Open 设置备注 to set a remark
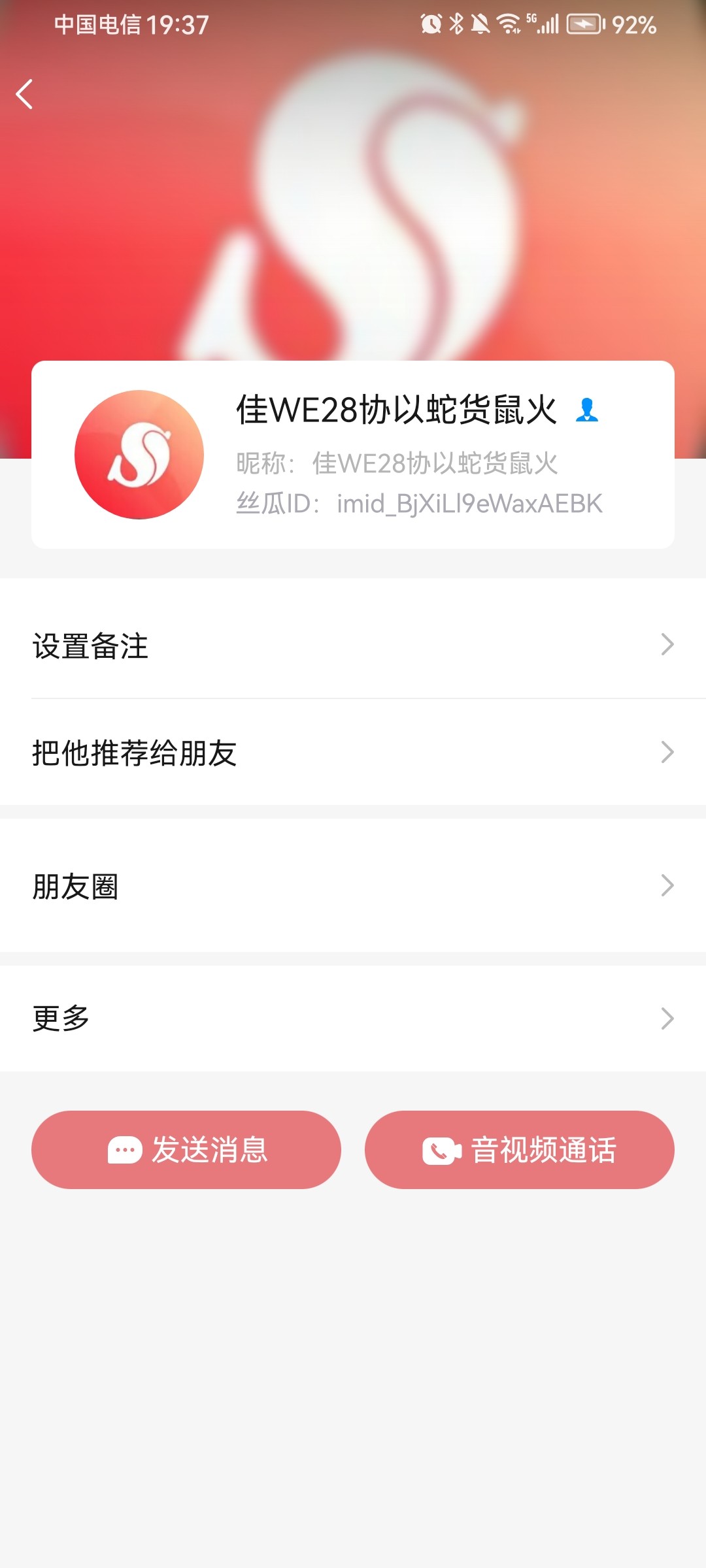The height and width of the screenshot is (1568, 706). (353, 645)
